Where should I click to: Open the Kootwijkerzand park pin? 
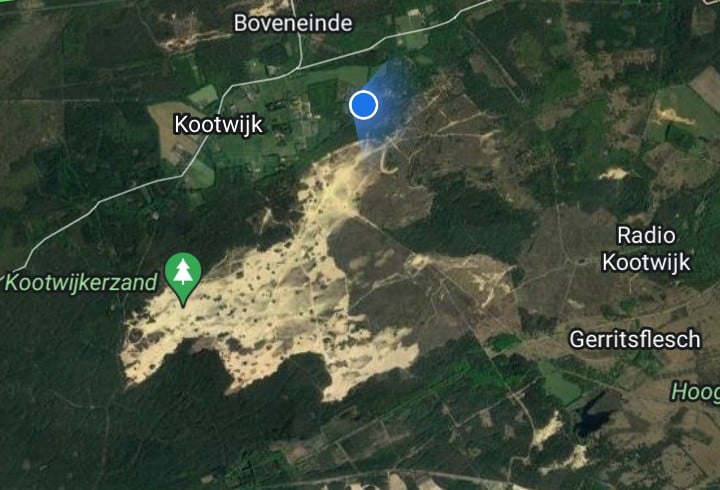[x=183, y=274]
